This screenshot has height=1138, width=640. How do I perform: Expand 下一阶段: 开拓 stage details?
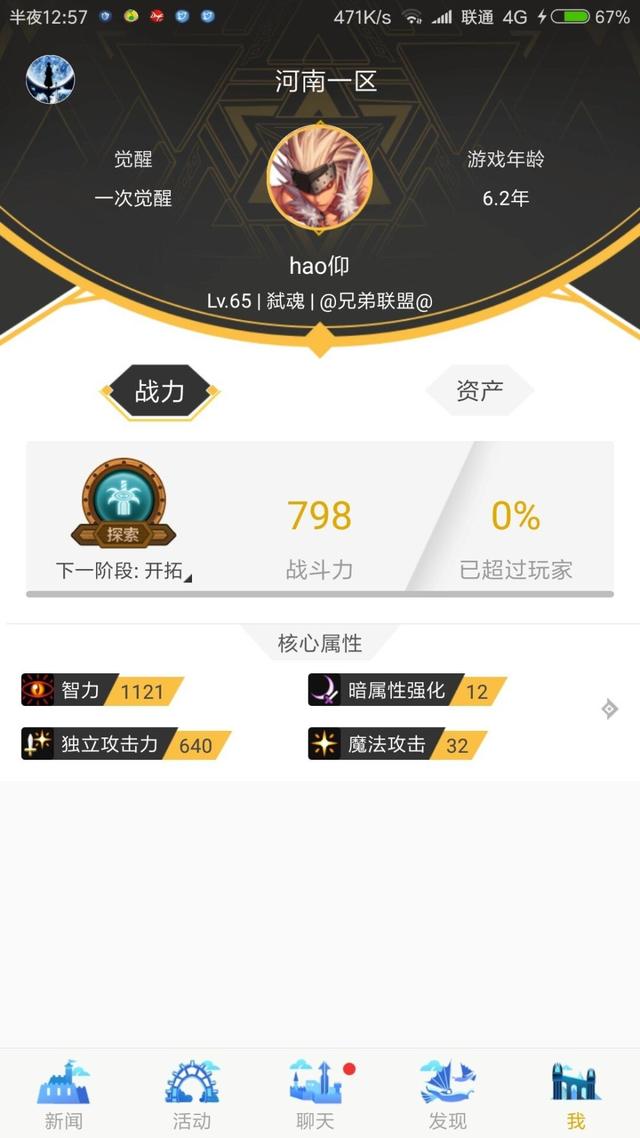point(124,570)
